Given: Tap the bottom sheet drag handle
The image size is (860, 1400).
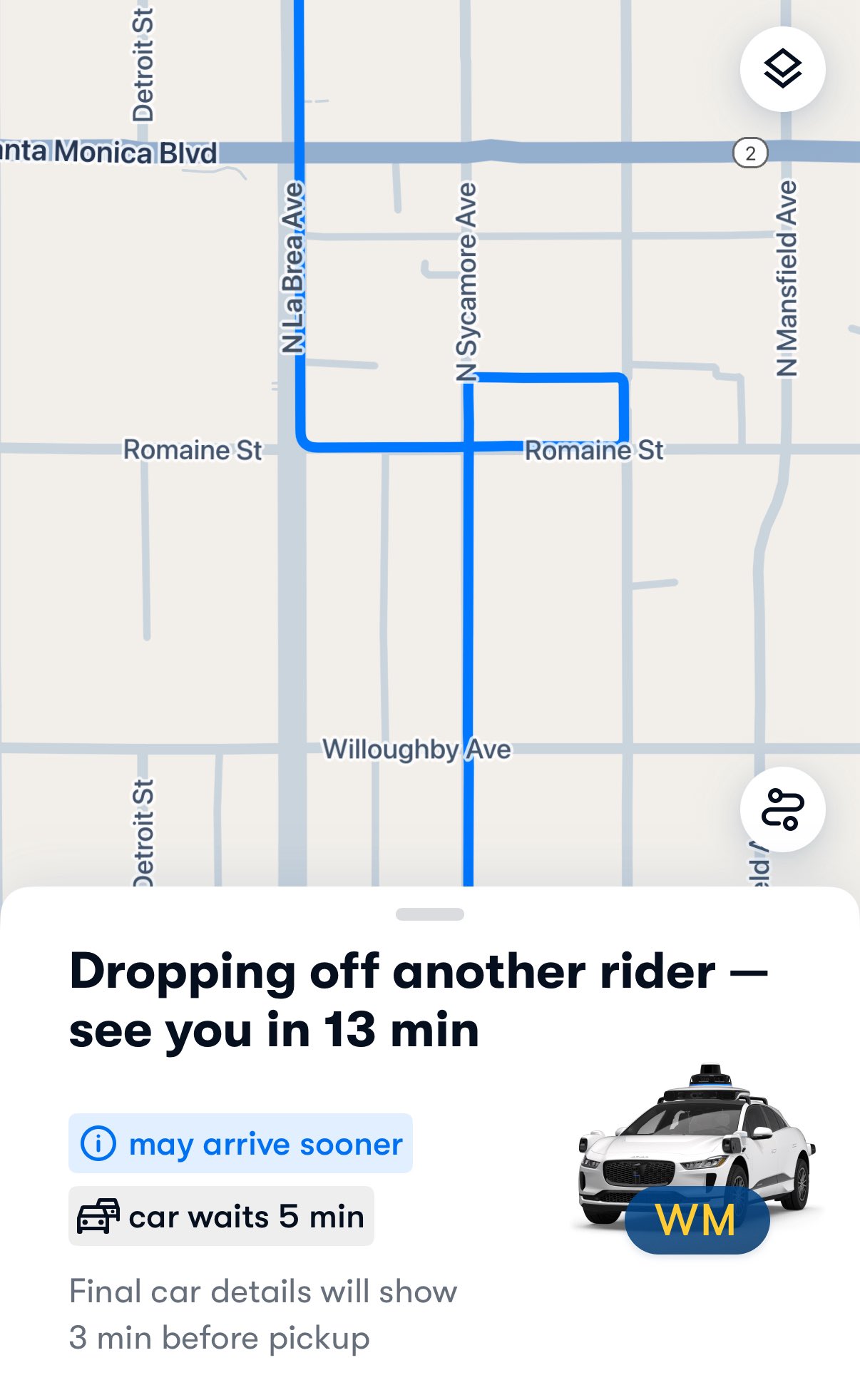Looking at the screenshot, I should click(430, 914).
